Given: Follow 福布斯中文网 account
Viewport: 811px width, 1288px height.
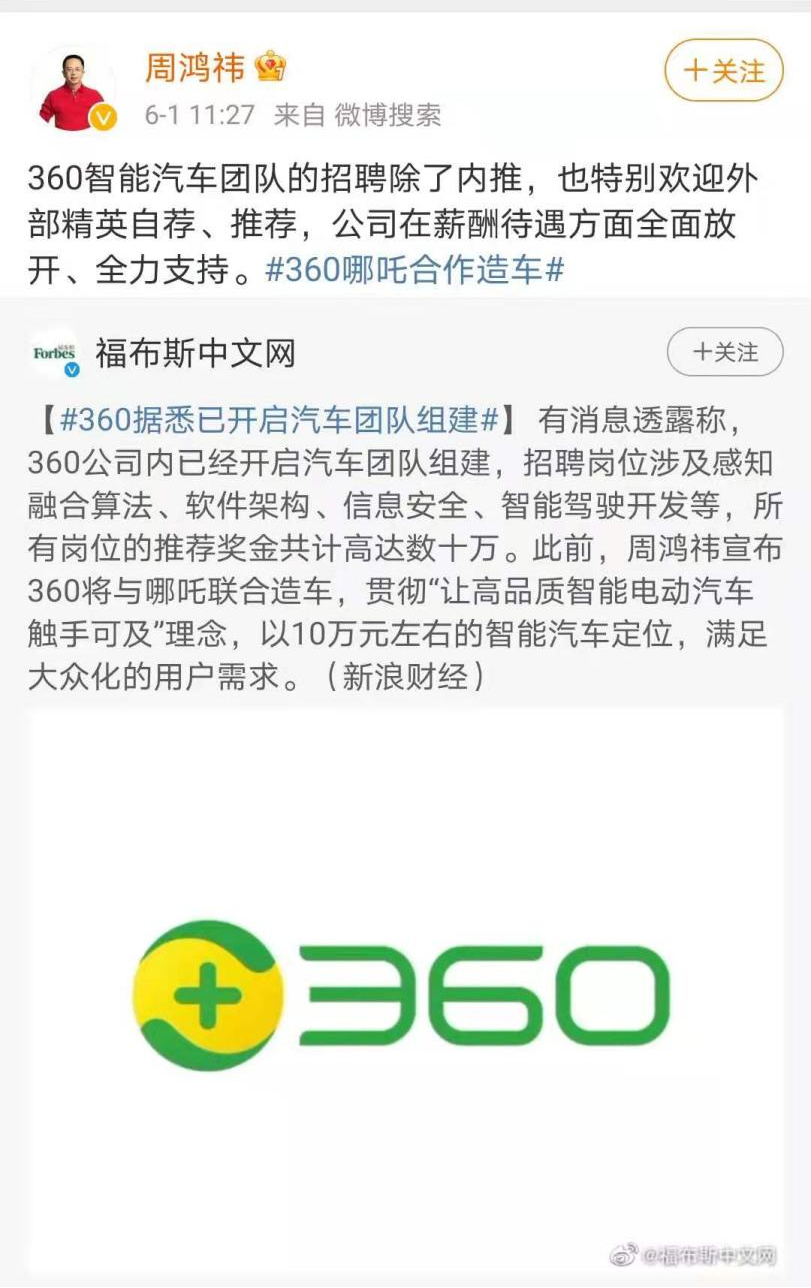Looking at the screenshot, I should 725,352.
